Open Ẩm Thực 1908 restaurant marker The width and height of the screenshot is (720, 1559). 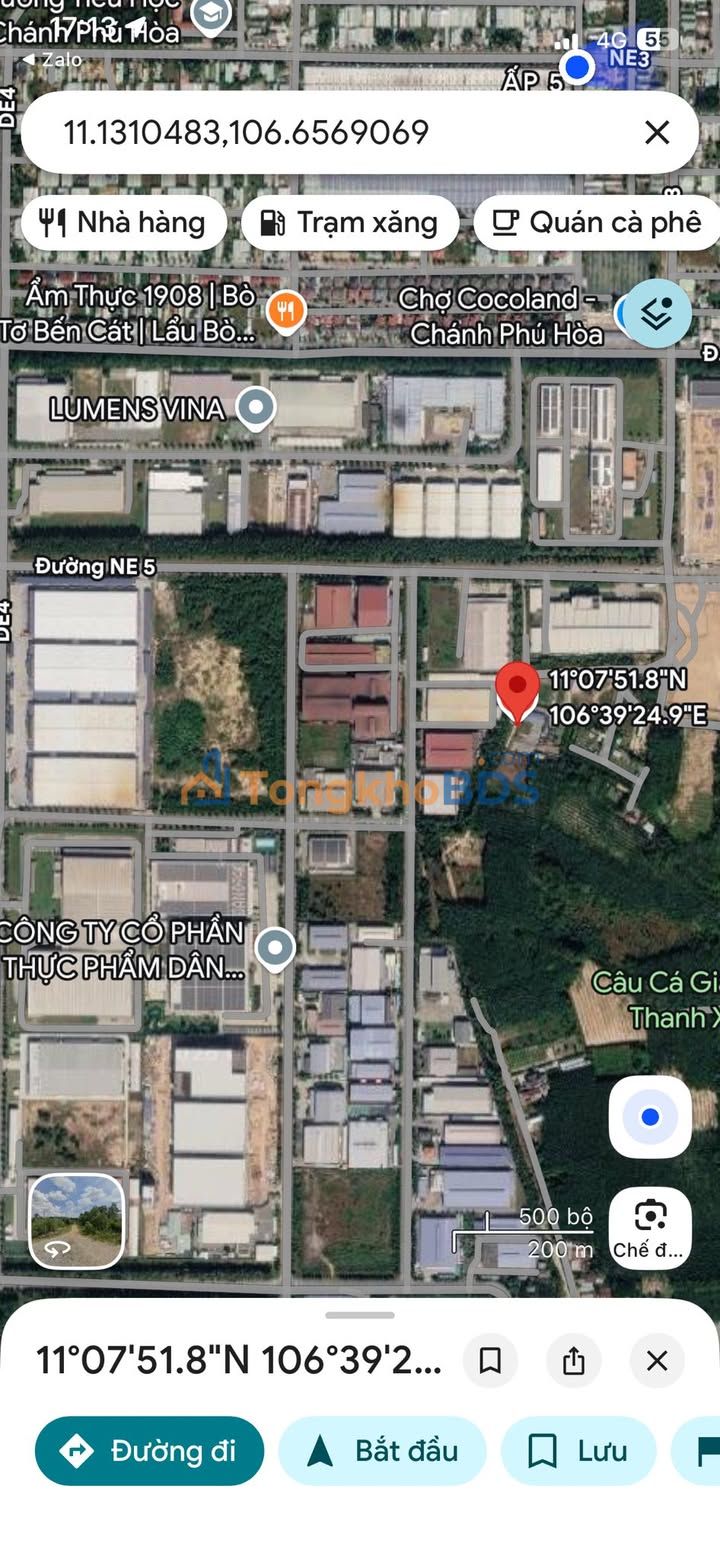[x=286, y=311]
